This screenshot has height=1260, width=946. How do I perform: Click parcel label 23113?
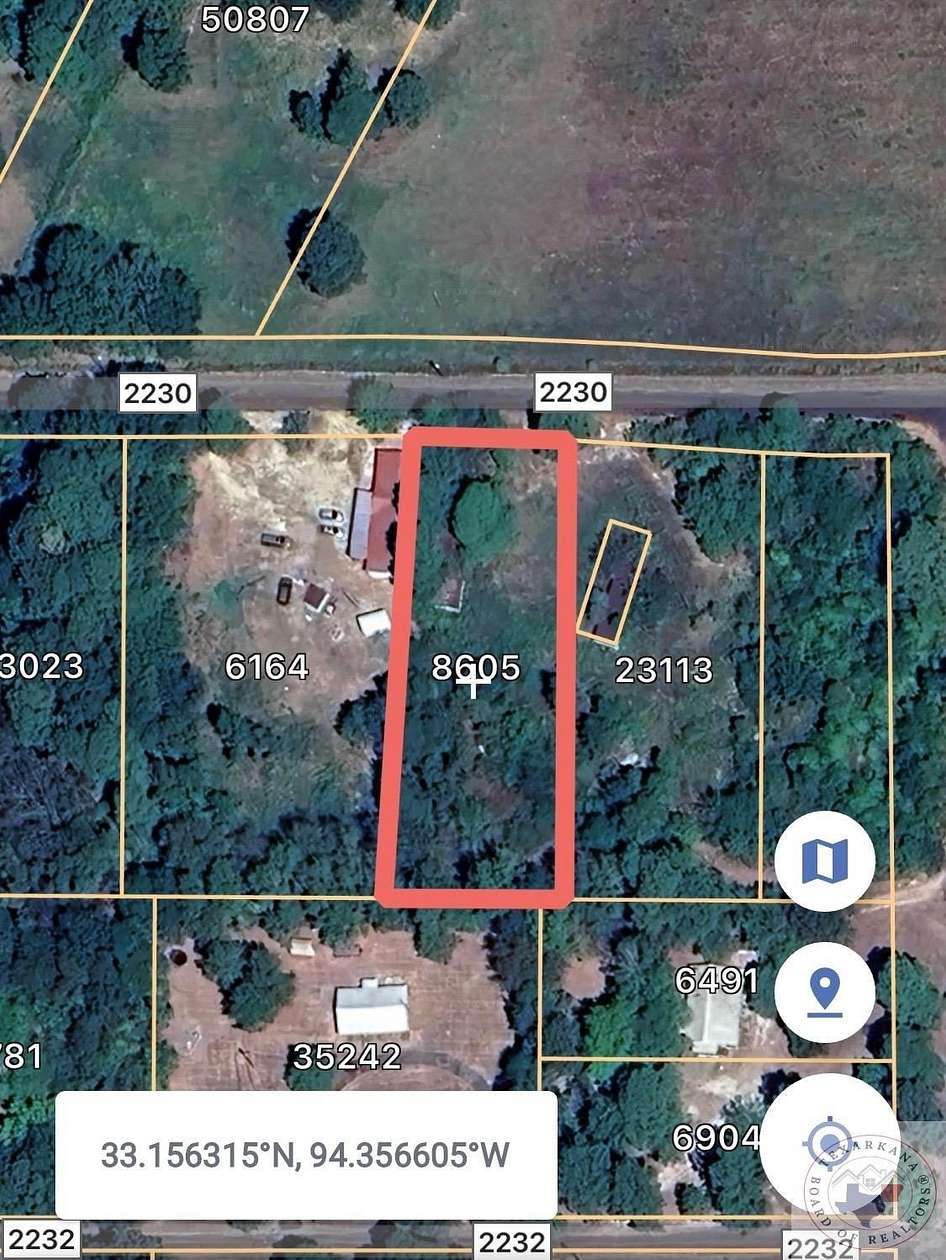pyautogui.click(x=666, y=671)
